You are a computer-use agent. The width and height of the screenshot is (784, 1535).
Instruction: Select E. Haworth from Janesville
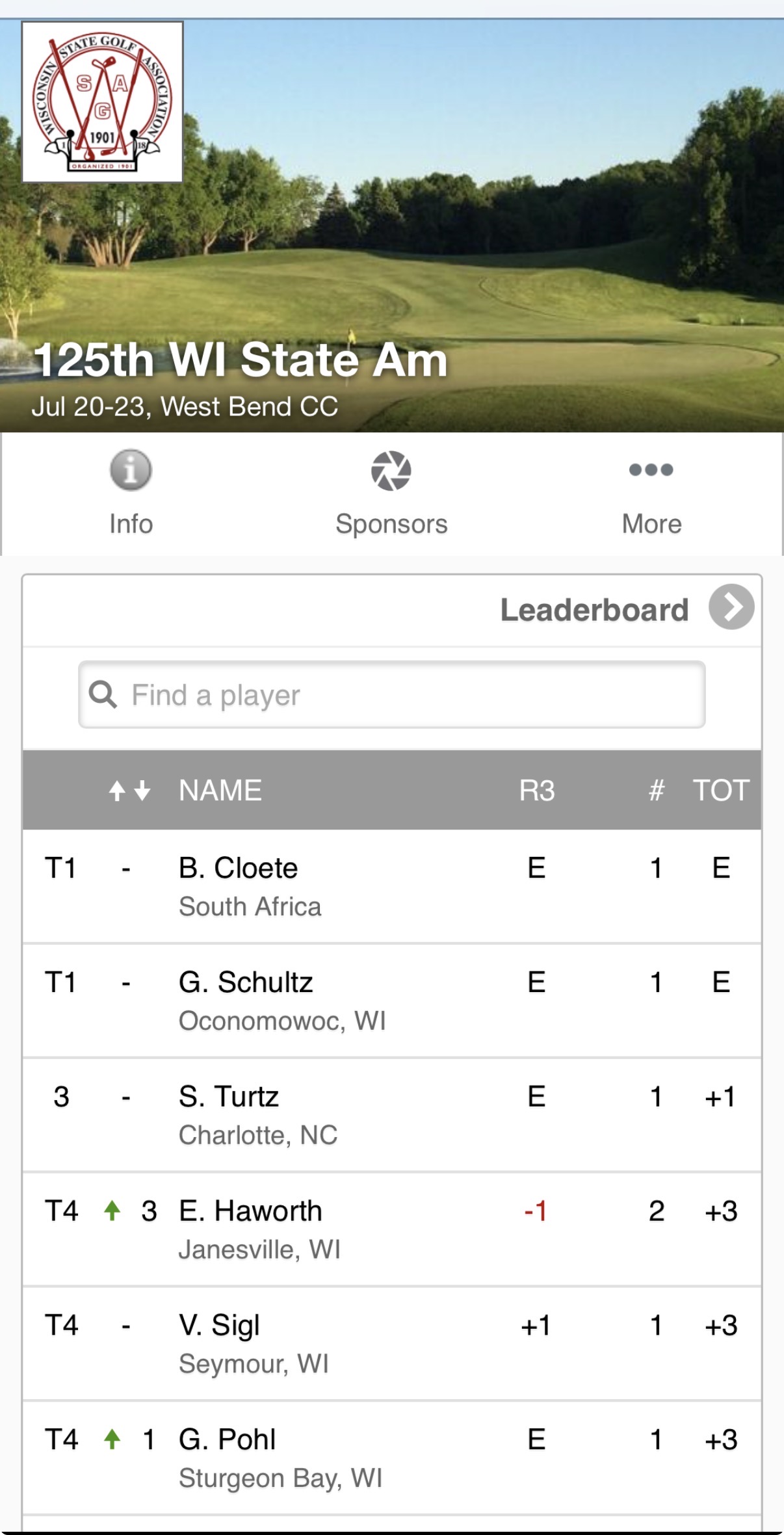pyautogui.click(x=392, y=1229)
